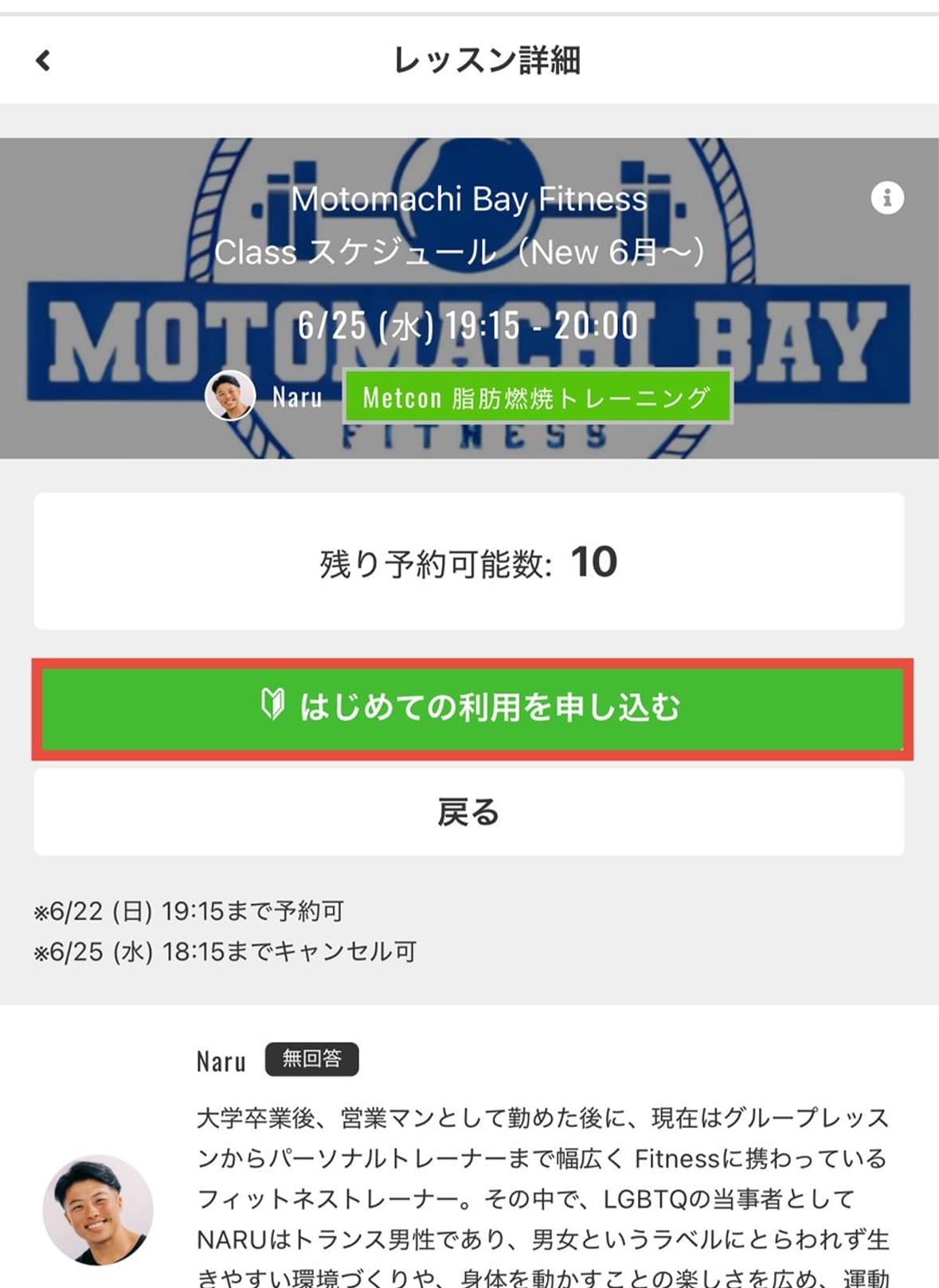Image resolution: width=939 pixels, height=1288 pixels.
Task: Go back using the header arrow
Action: (x=43, y=61)
